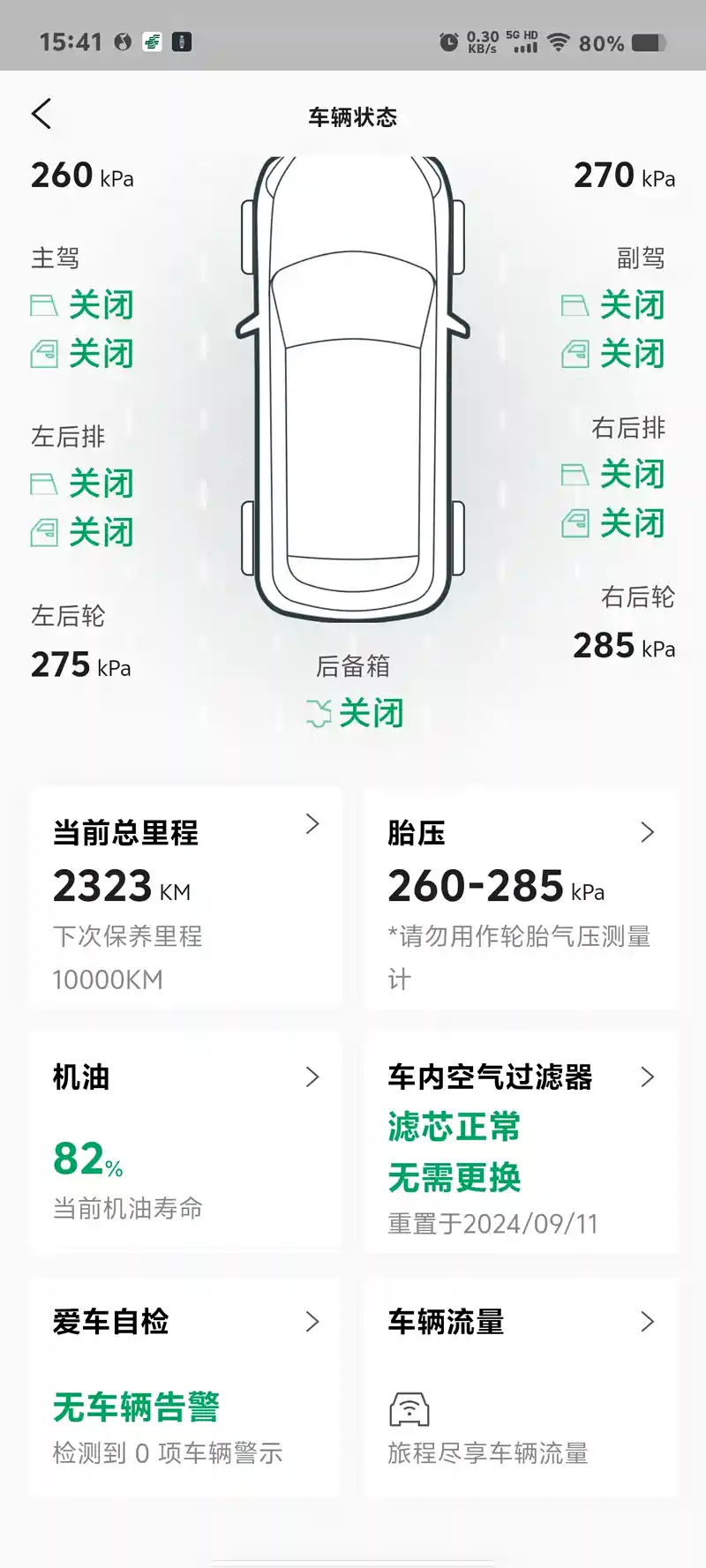View 机油 oil life details
This screenshot has height=1568, width=706.
click(185, 1143)
